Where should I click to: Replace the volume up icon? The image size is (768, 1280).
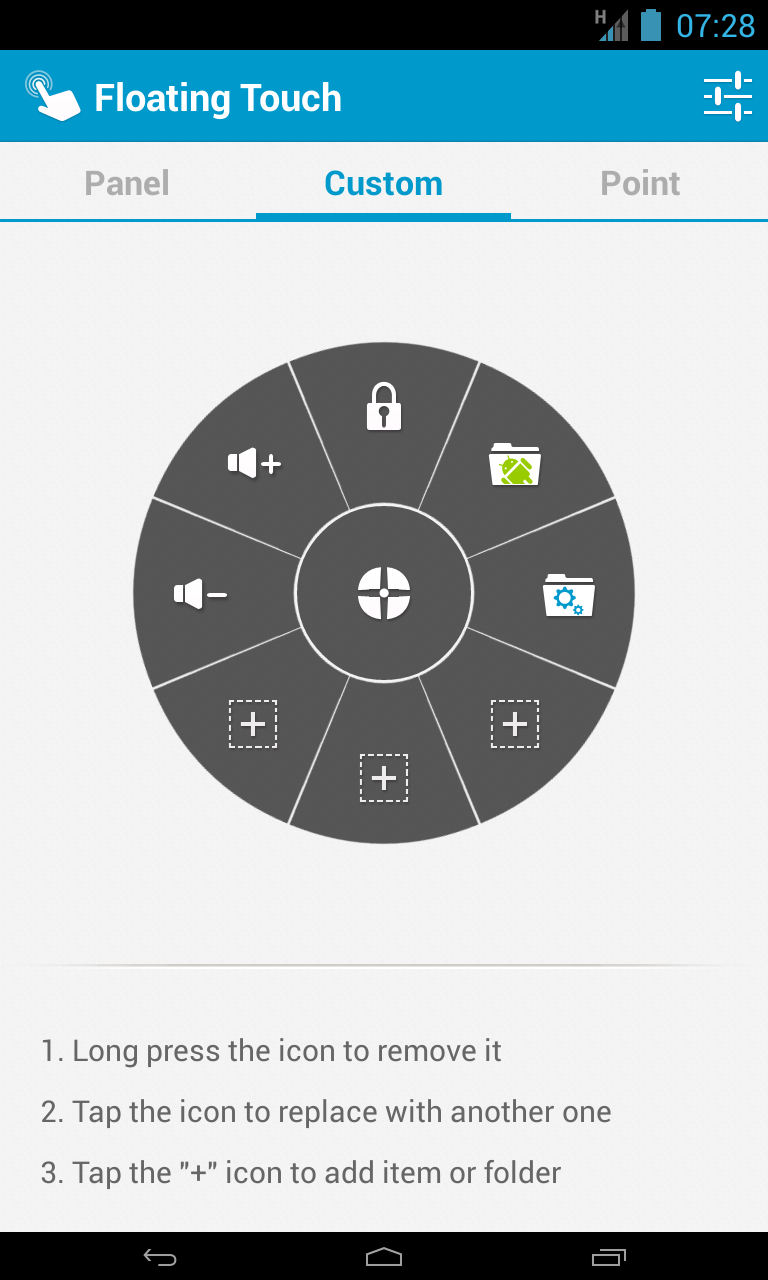click(254, 463)
